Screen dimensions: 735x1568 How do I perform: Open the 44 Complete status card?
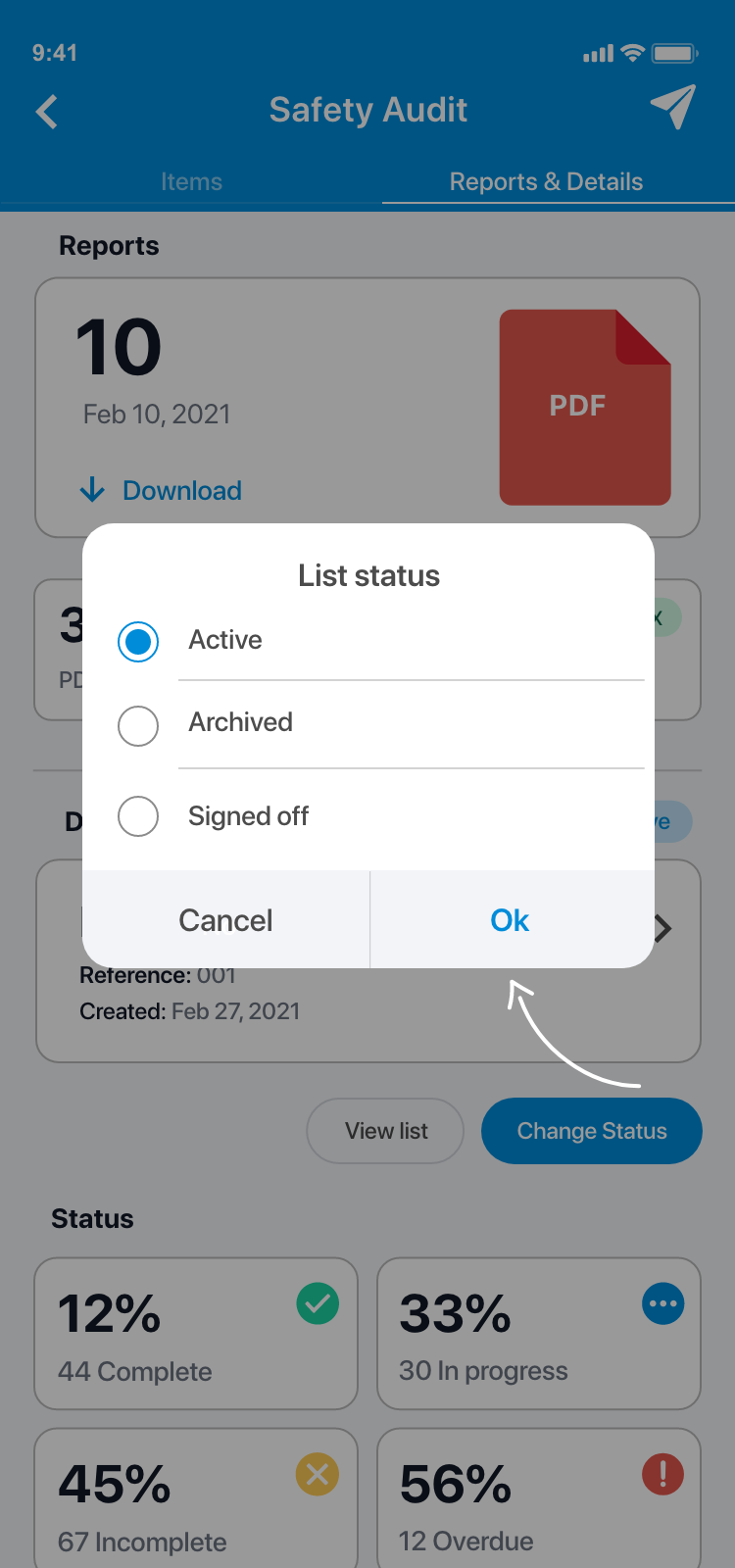click(196, 1334)
